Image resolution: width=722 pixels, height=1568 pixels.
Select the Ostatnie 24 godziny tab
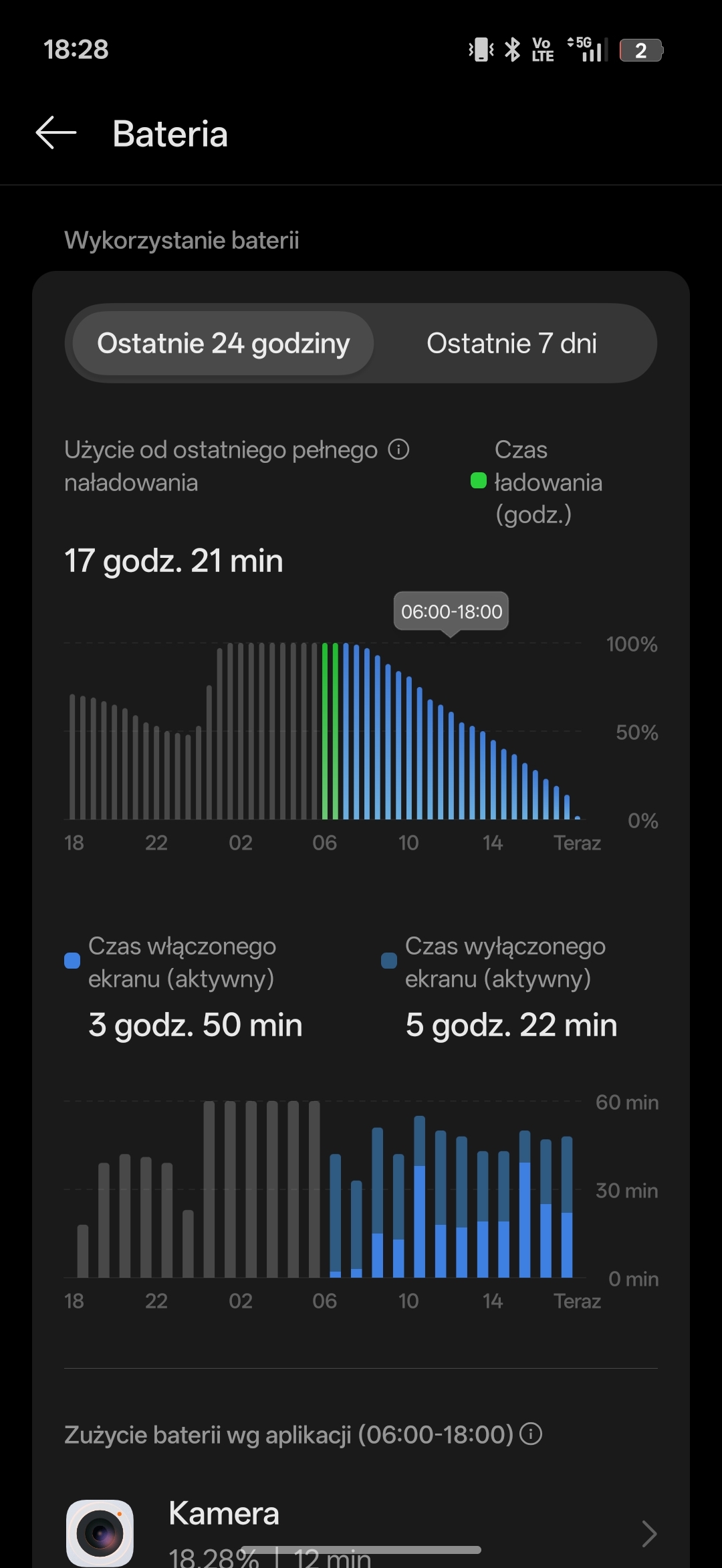(x=223, y=344)
